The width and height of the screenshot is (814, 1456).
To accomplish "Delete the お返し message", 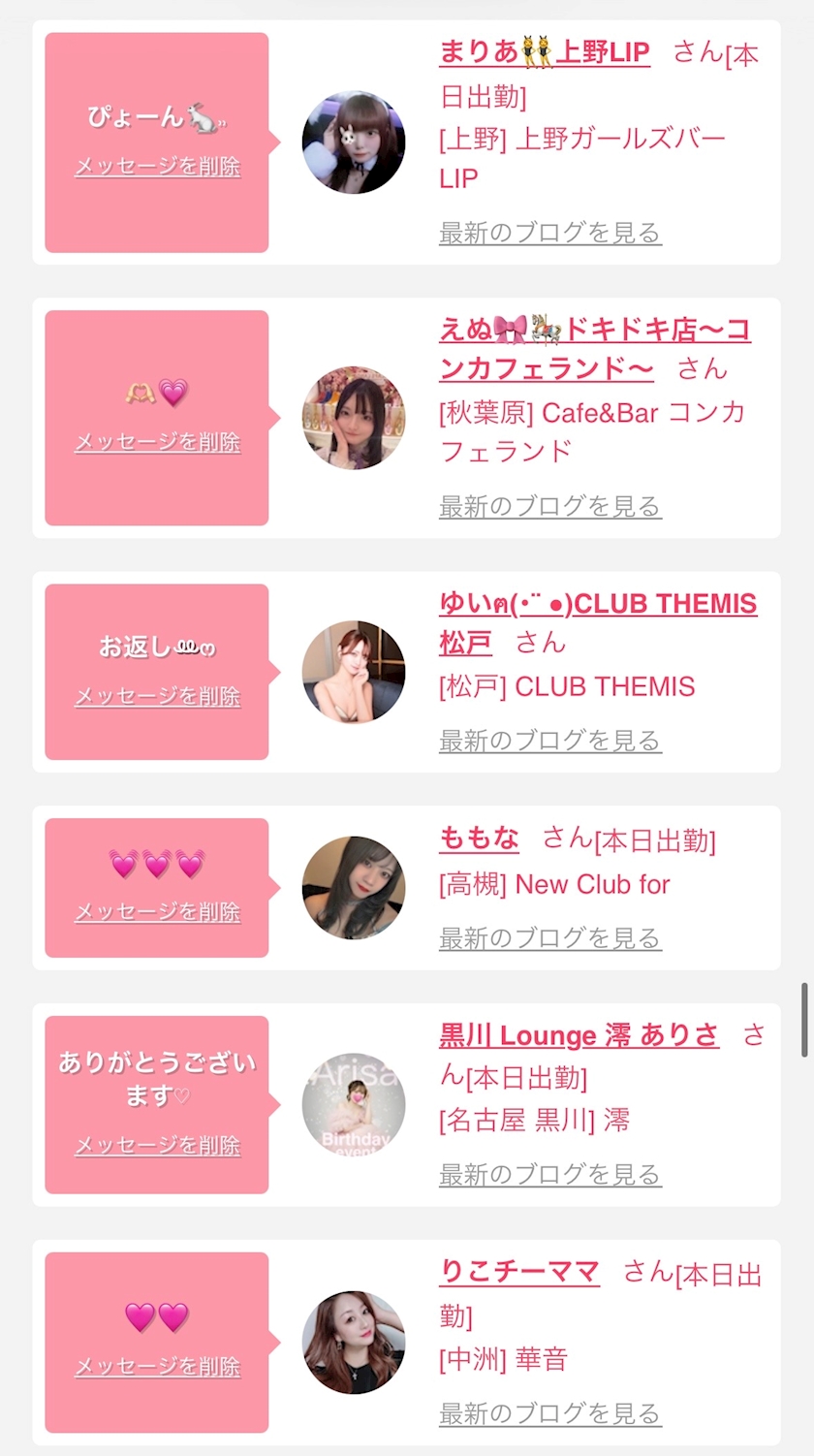I will tap(157, 696).
